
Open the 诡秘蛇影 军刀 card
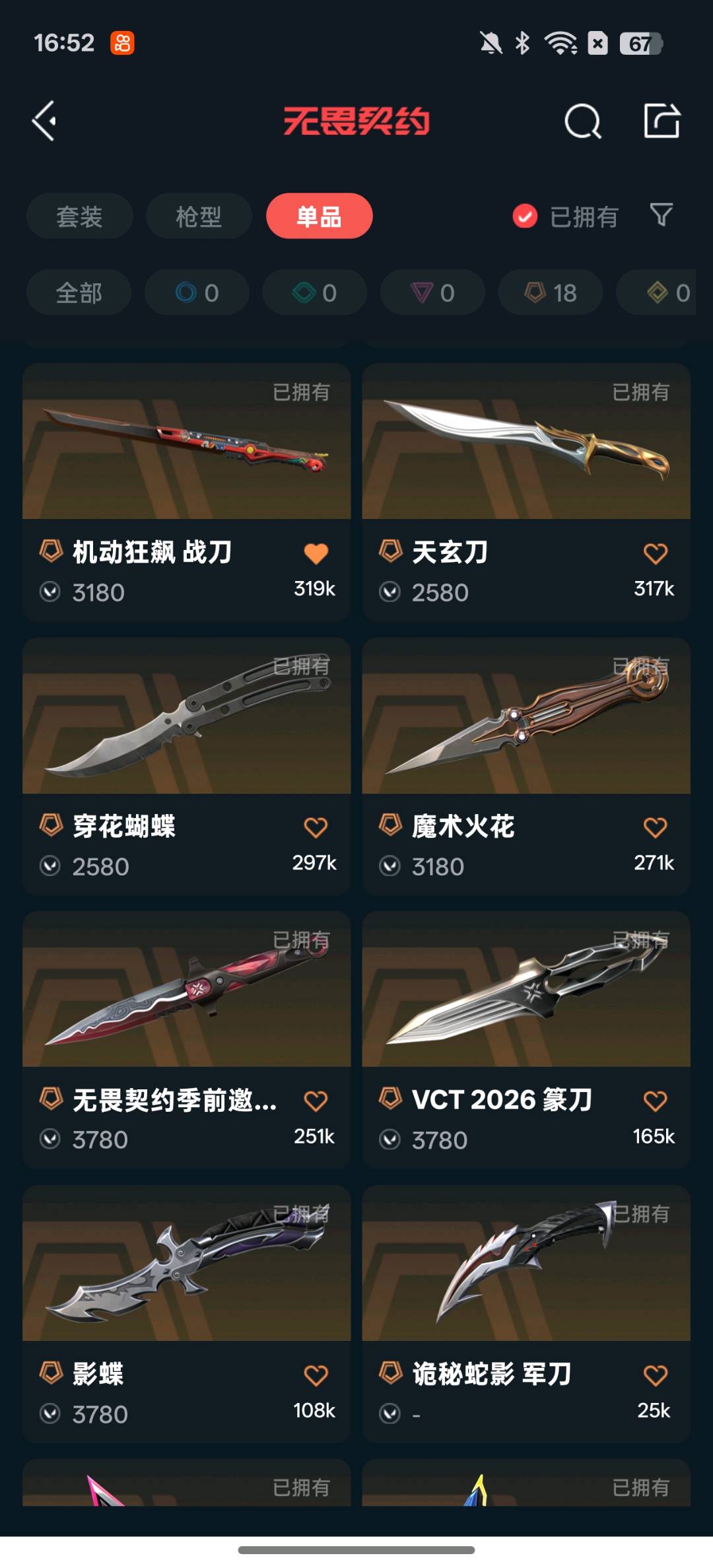(x=526, y=1314)
